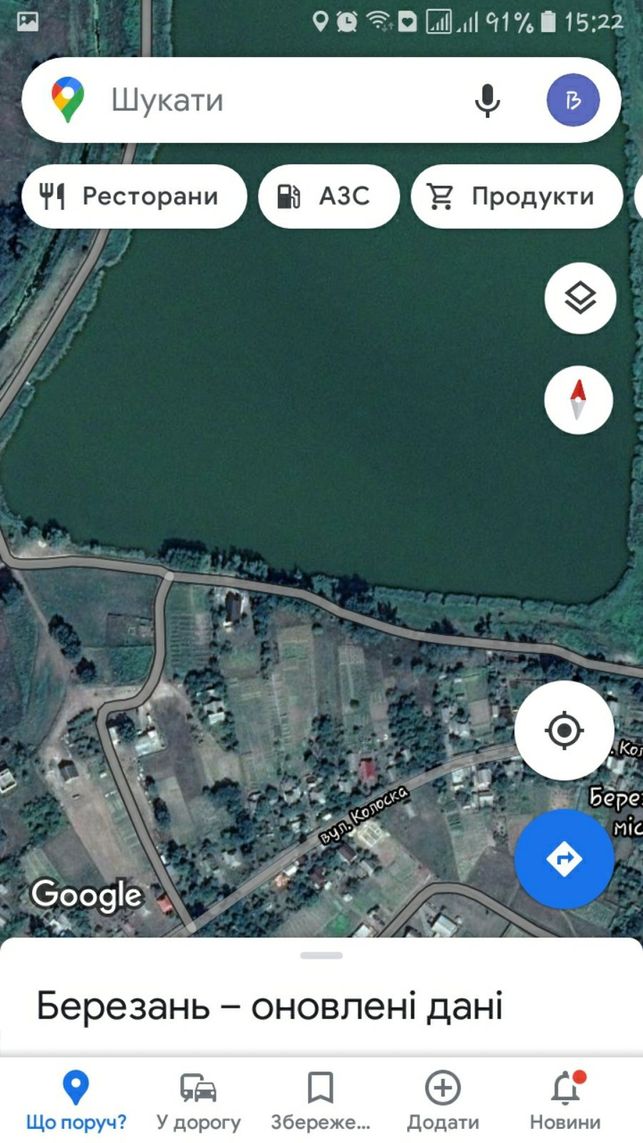
Task: Switch to the У дорогу tab
Action: (x=198, y=1099)
